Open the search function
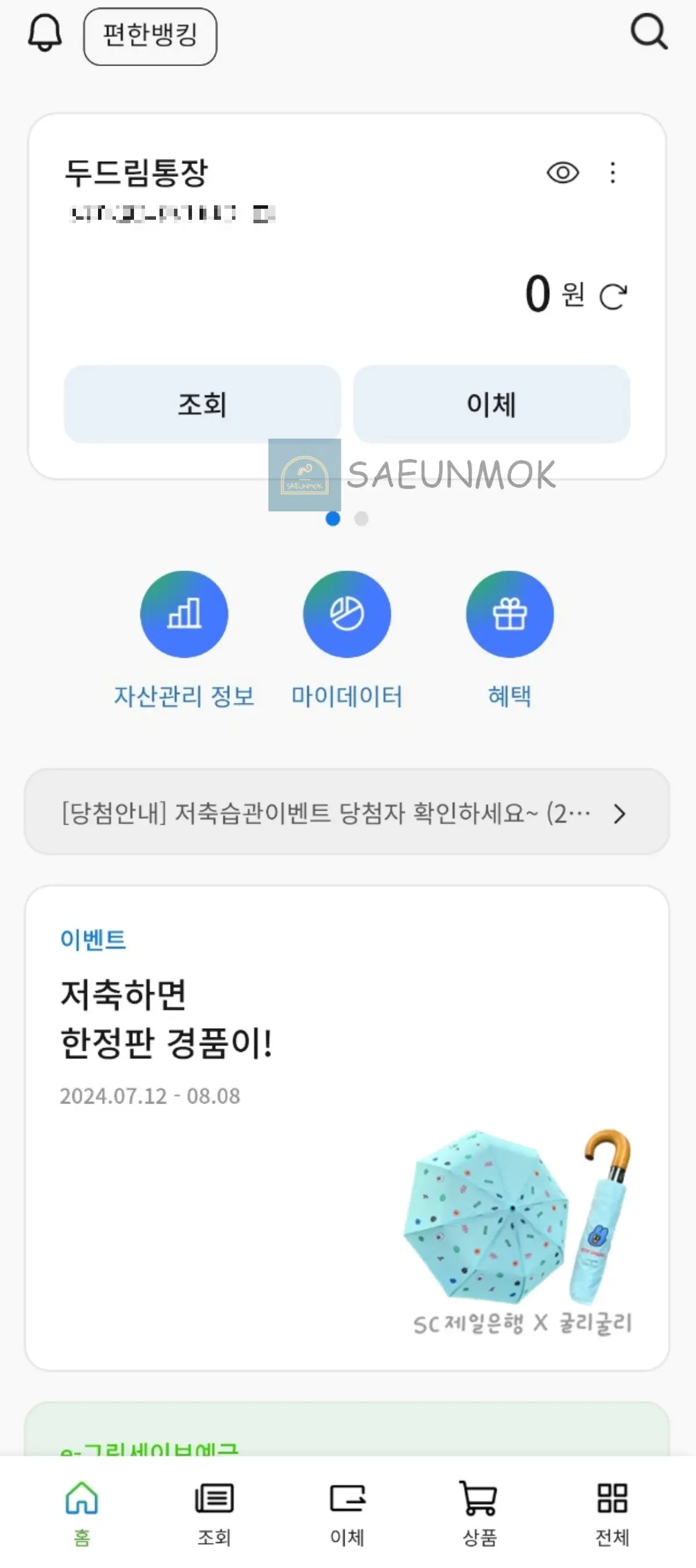 point(649,35)
